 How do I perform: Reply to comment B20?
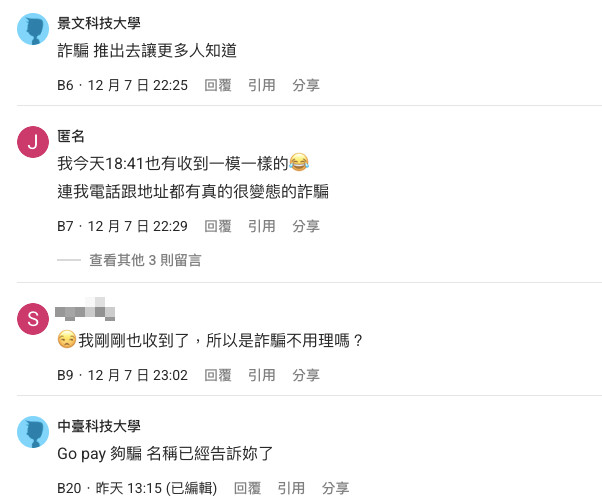(x=247, y=488)
